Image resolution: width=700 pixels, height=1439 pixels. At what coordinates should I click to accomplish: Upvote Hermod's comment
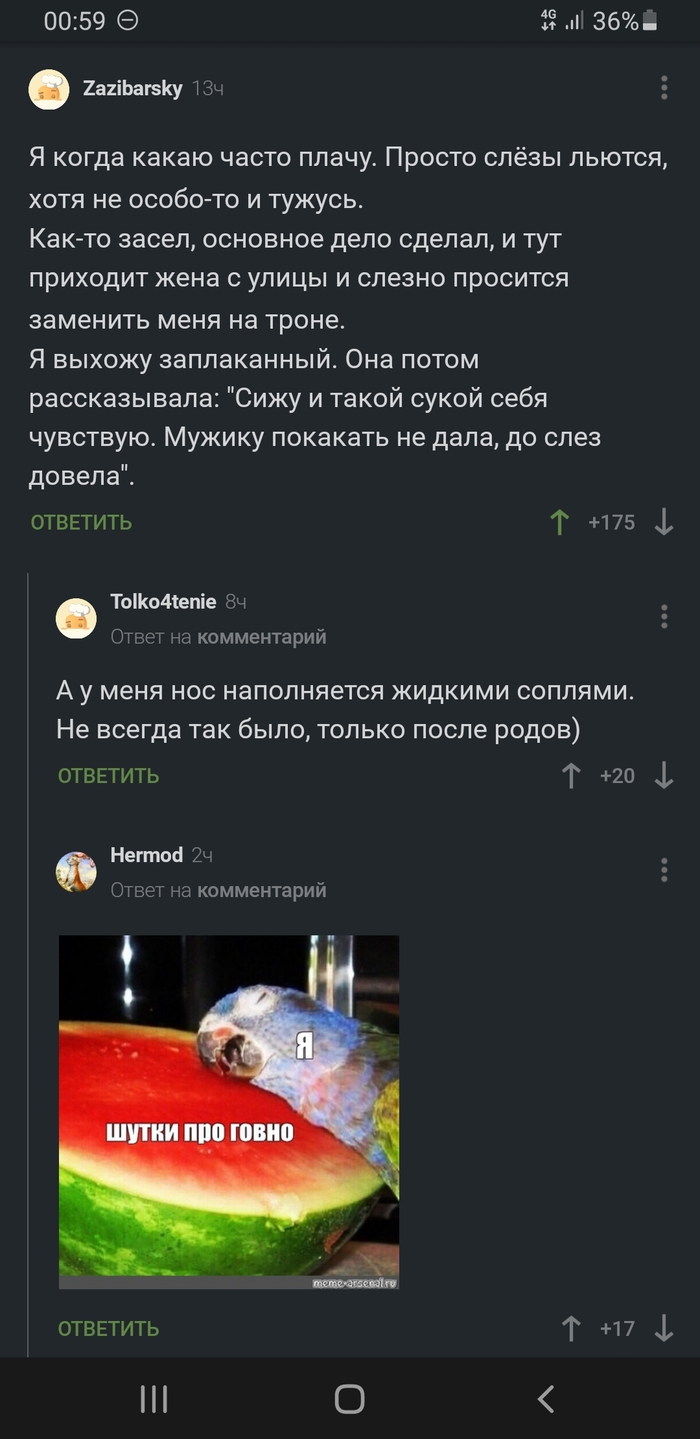[571, 1328]
